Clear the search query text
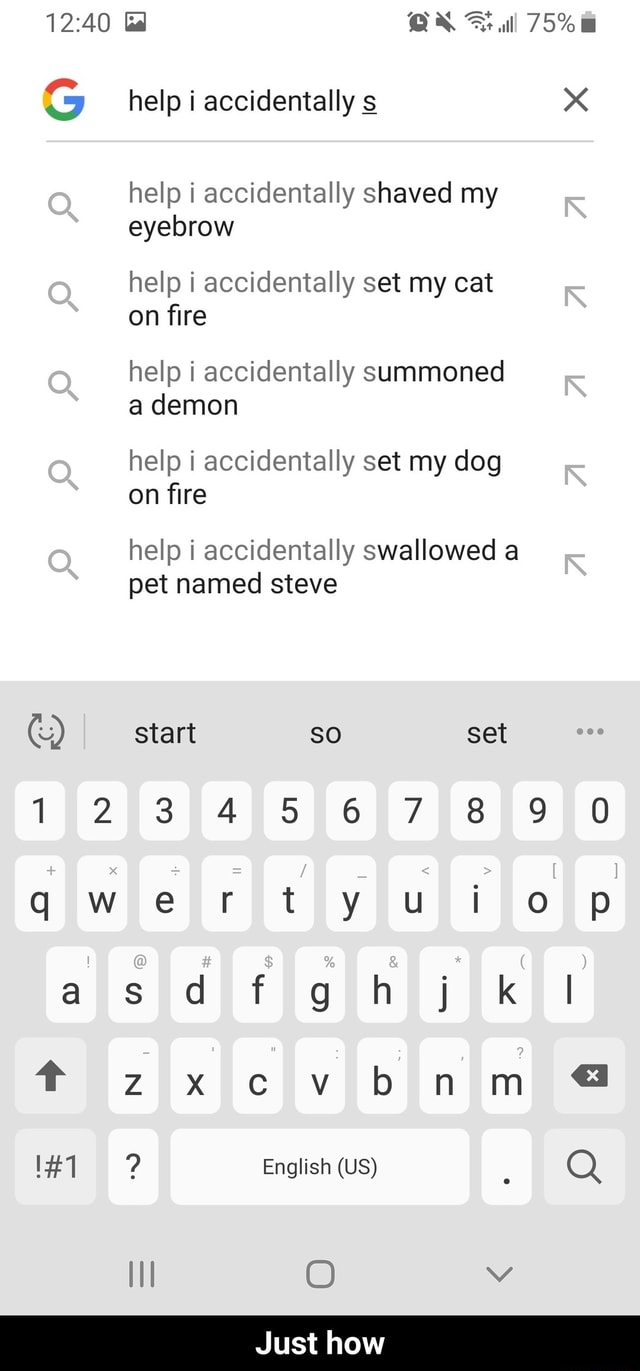 [576, 101]
